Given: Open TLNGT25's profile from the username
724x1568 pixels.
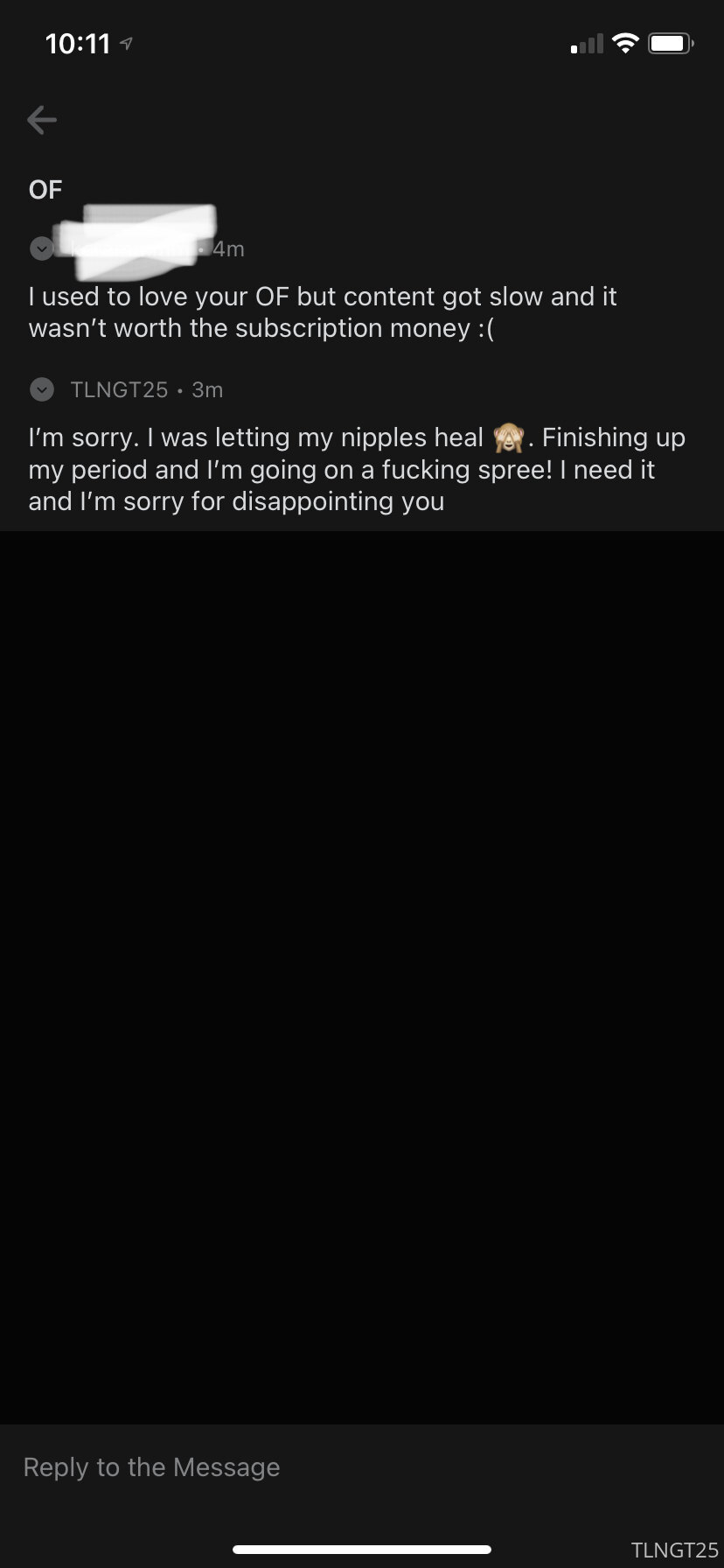Looking at the screenshot, I should coord(119,390).
